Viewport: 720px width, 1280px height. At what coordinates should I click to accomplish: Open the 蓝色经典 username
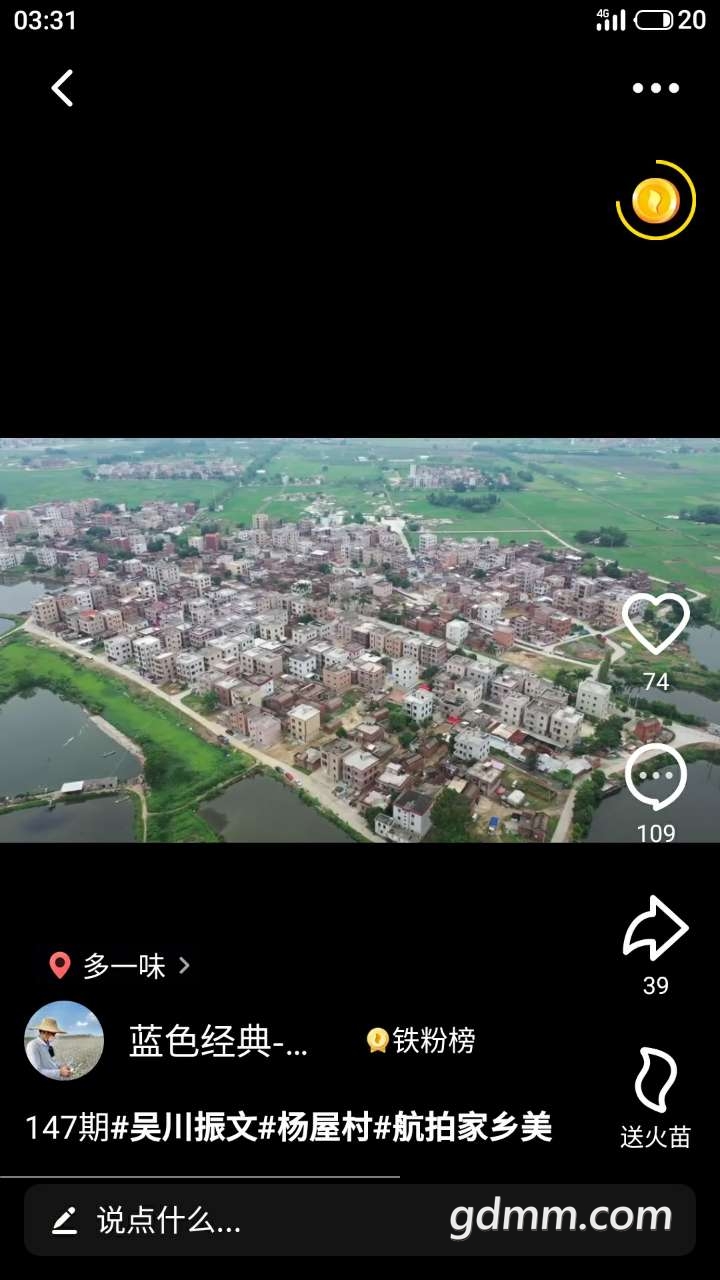(x=218, y=1041)
